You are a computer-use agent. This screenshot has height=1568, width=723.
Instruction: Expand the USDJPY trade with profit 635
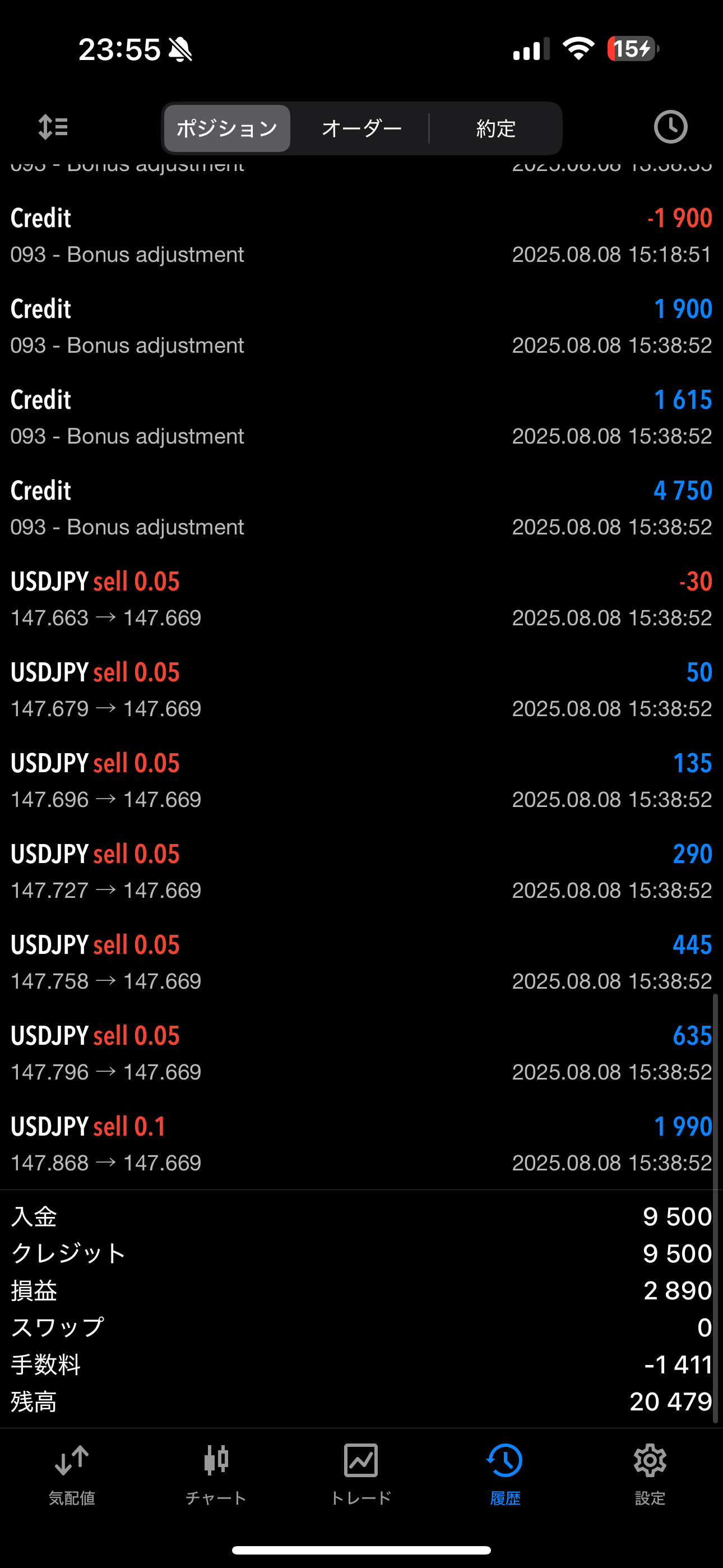[361, 1053]
